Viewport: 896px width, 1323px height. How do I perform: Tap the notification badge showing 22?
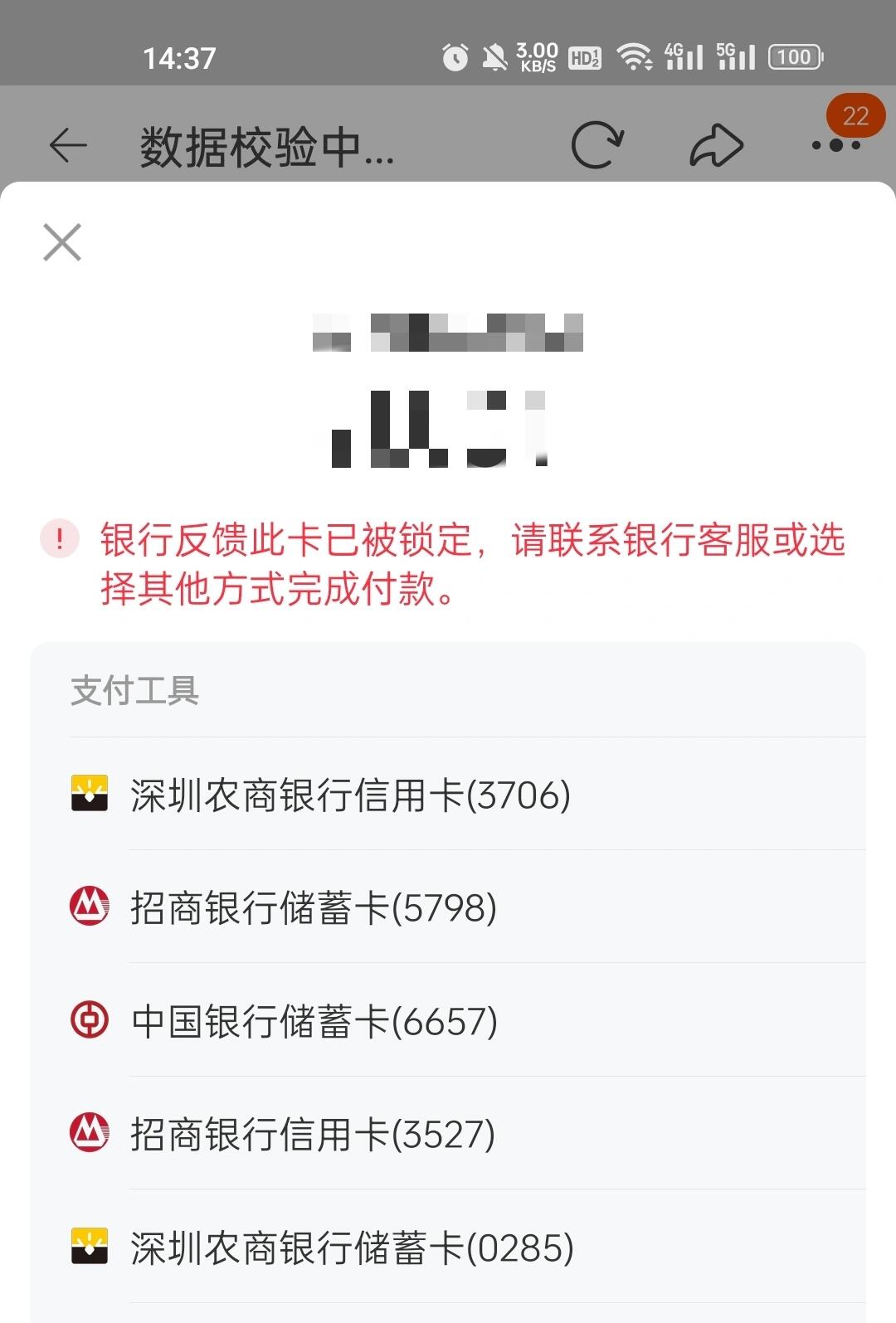pos(855,116)
